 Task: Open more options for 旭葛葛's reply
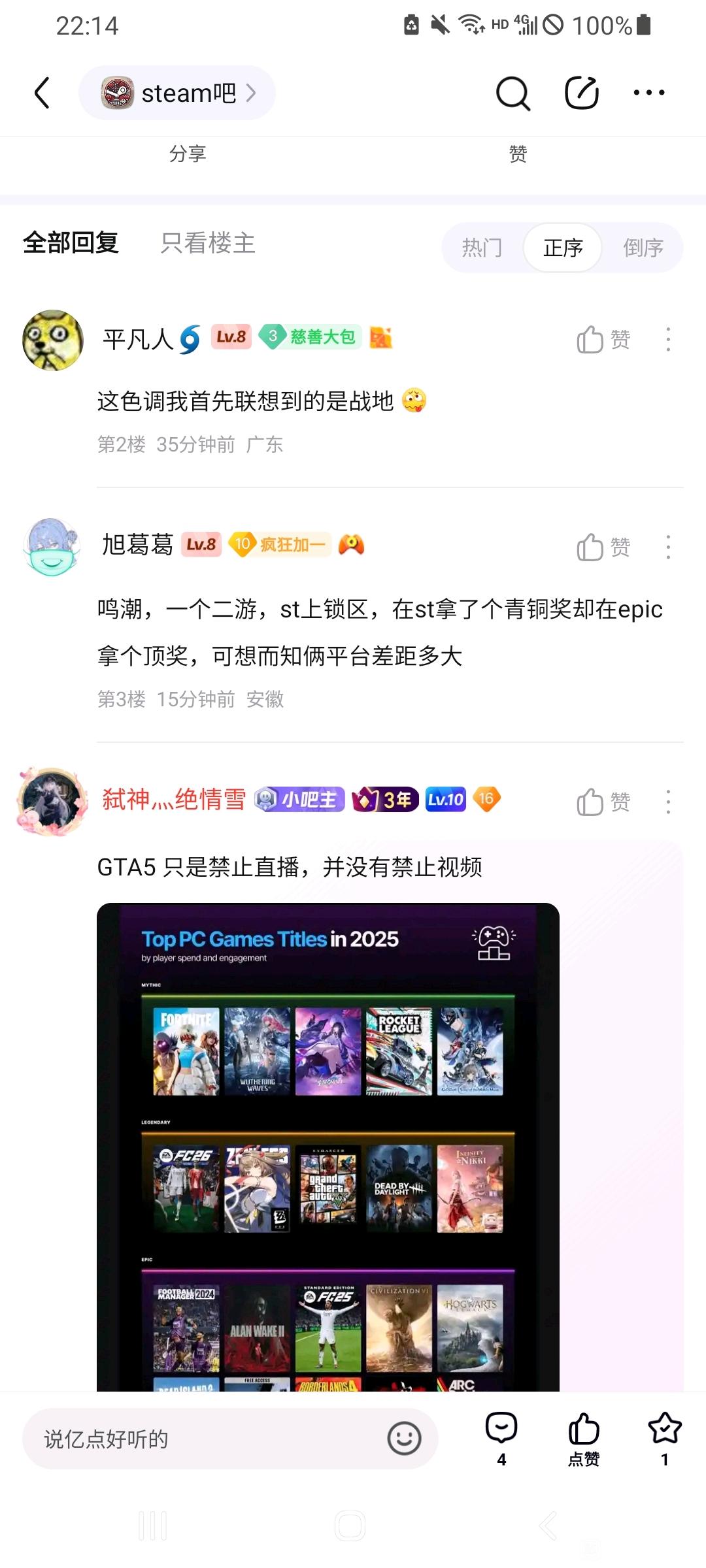pyautogui.click(x=667, y=547)
